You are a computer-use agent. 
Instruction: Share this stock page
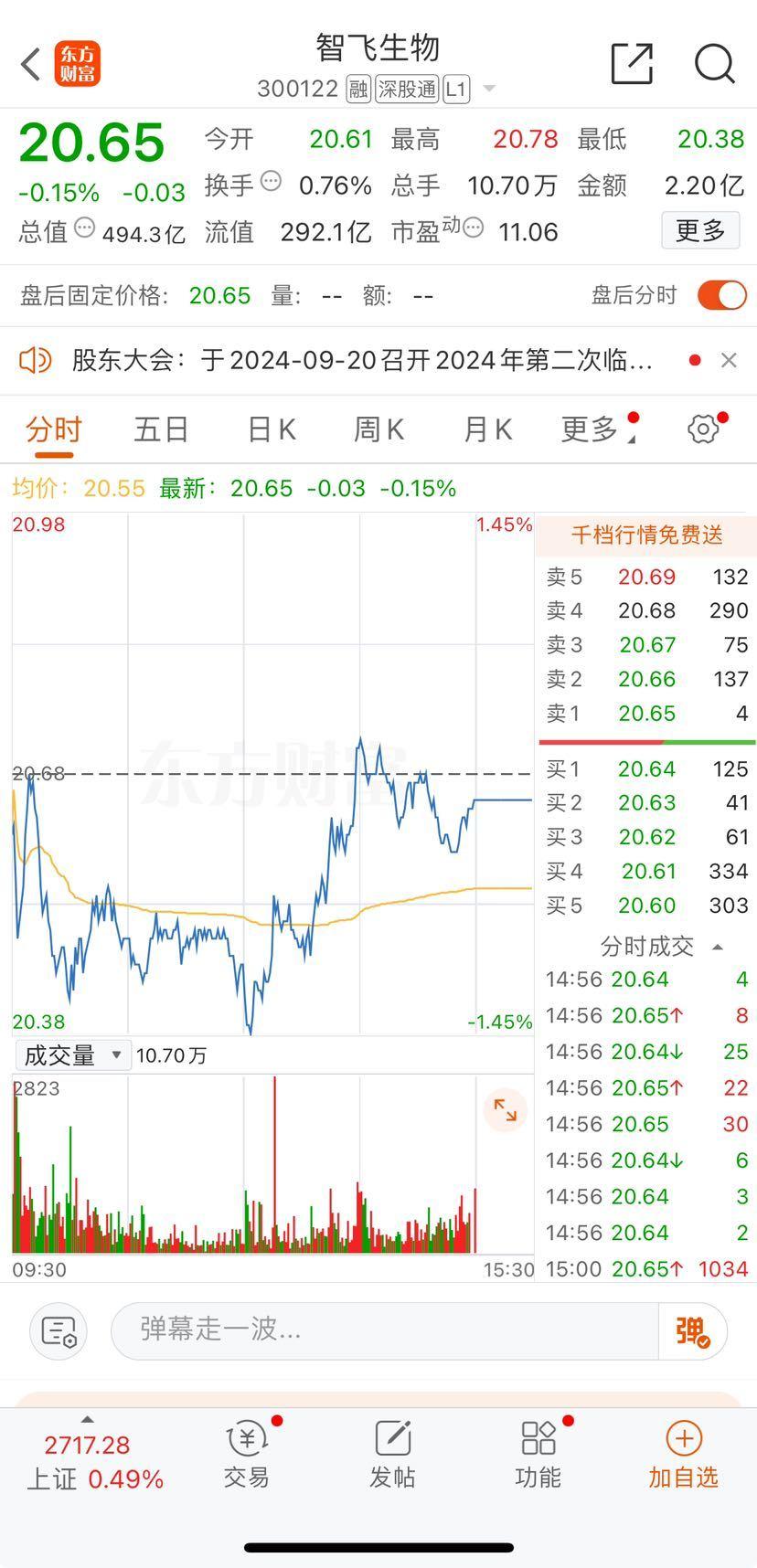632,64
